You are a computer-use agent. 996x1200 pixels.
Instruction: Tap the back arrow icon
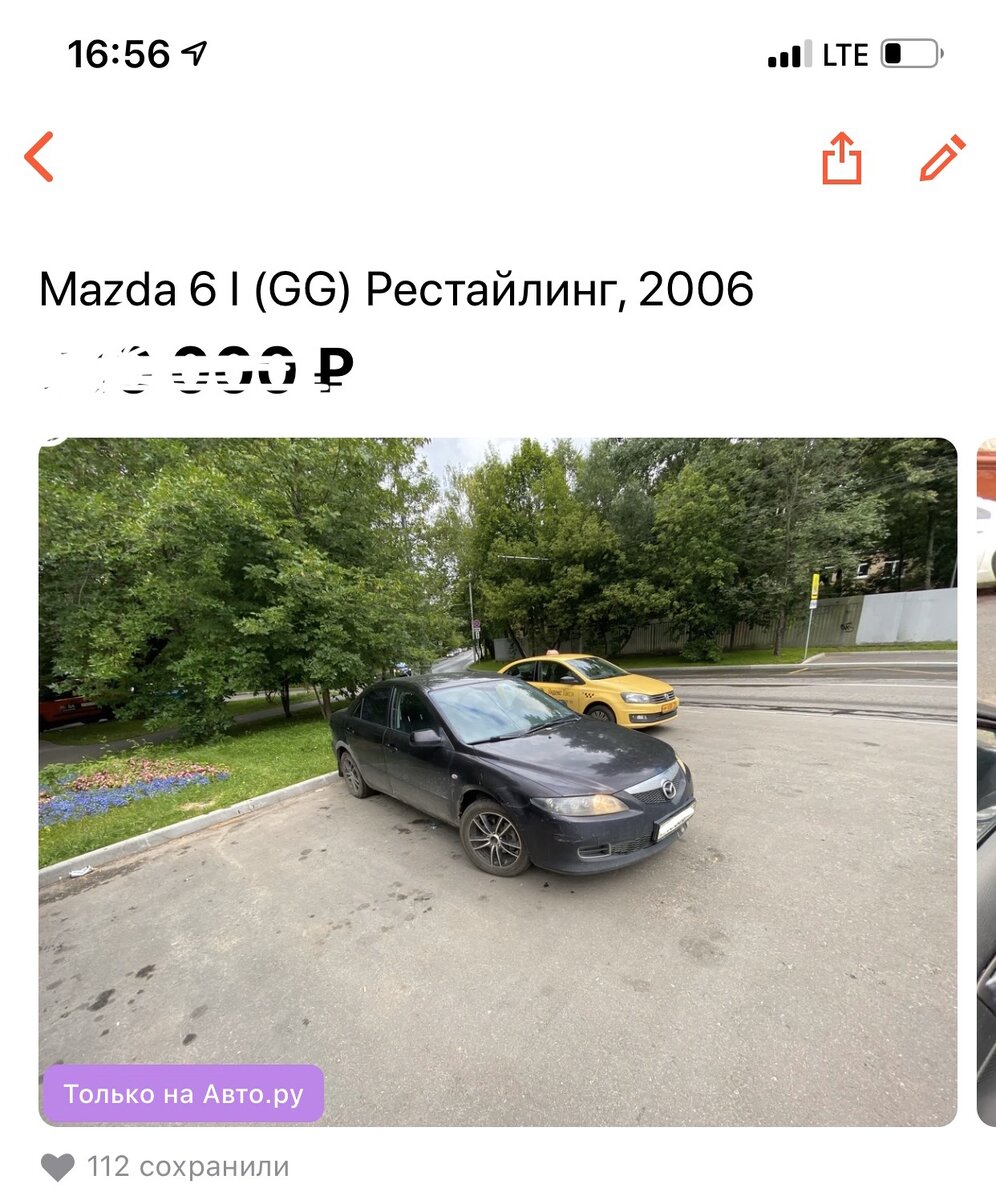(x=38, y=158)
